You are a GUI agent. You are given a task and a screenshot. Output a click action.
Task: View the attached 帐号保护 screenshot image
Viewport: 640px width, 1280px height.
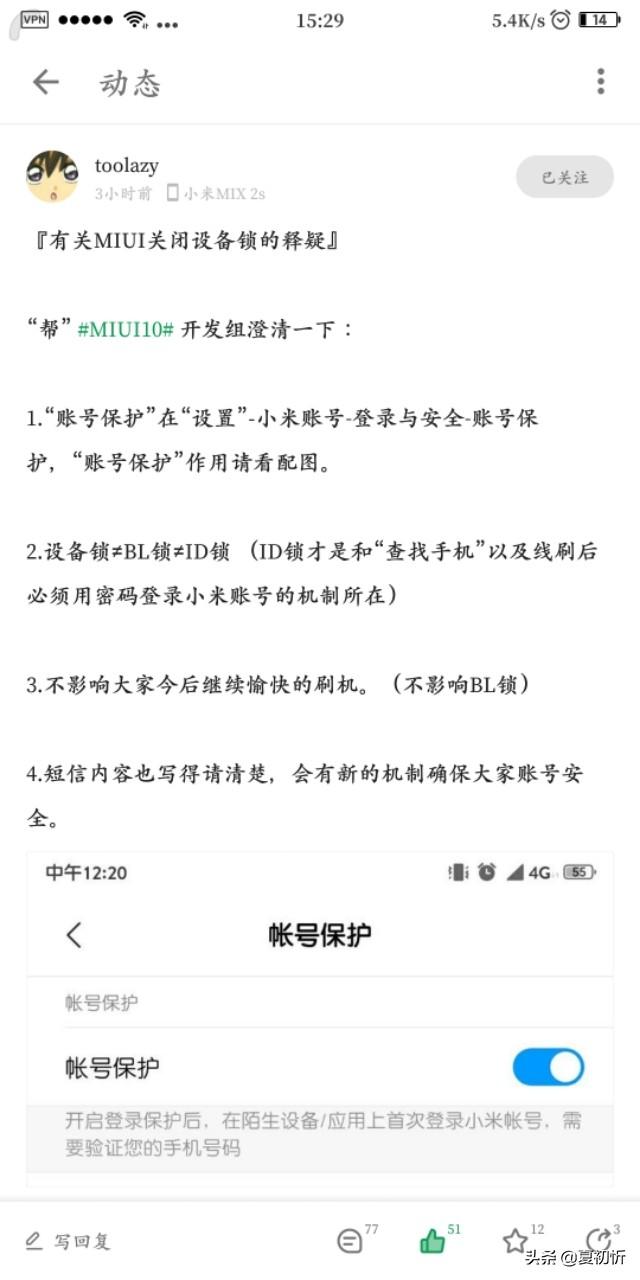320,1010
